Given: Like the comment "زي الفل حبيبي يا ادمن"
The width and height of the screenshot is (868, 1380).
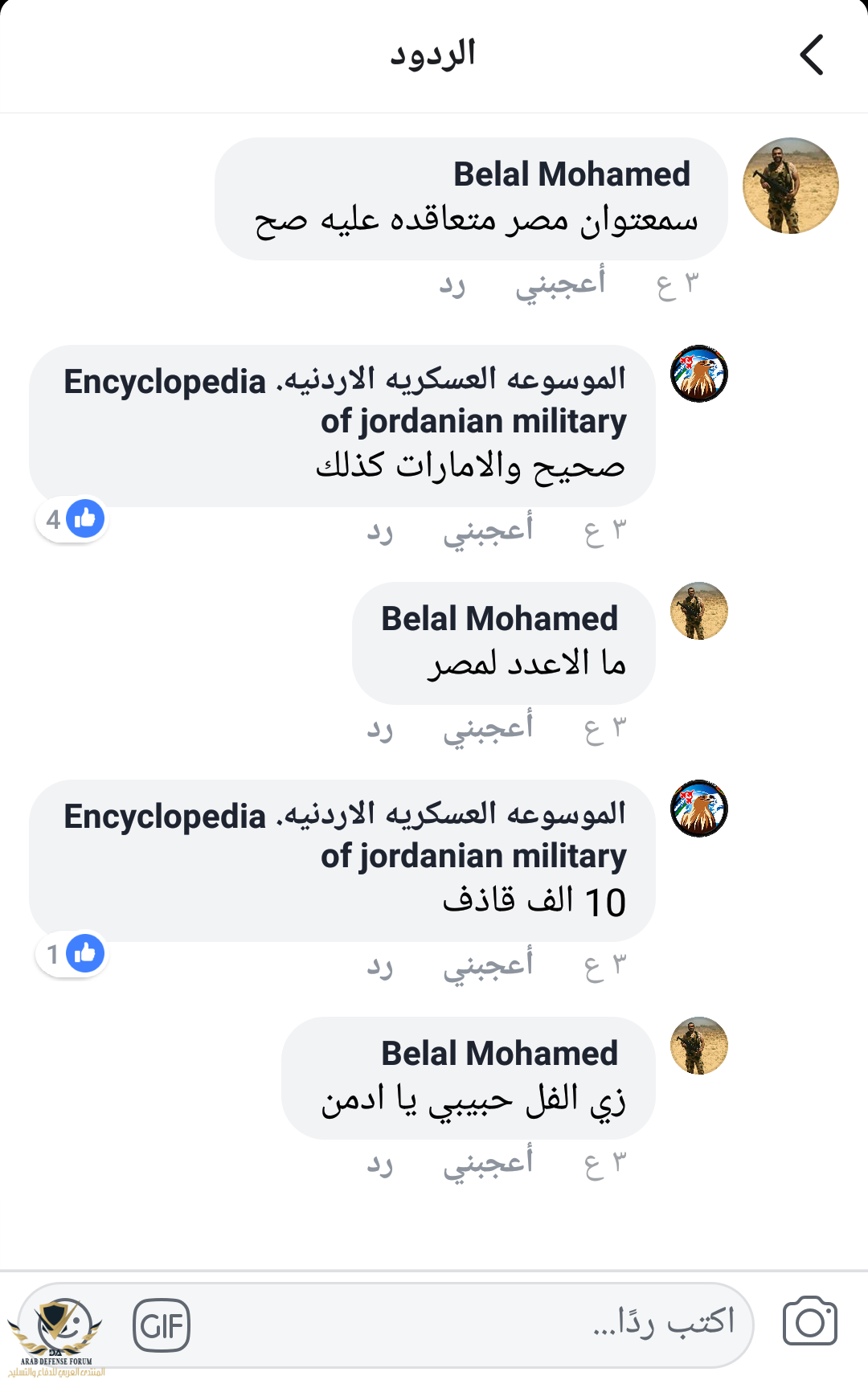Looking at the screenshot, I should pyautogui.click(x=488, y=1164).
